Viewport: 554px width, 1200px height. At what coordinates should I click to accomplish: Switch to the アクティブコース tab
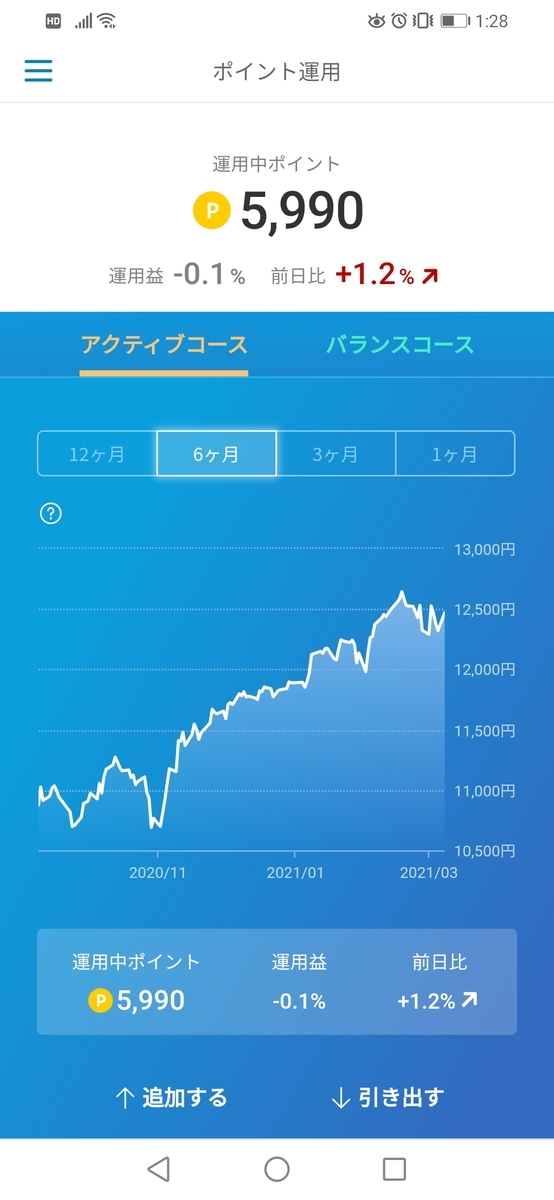click(164, 346)
